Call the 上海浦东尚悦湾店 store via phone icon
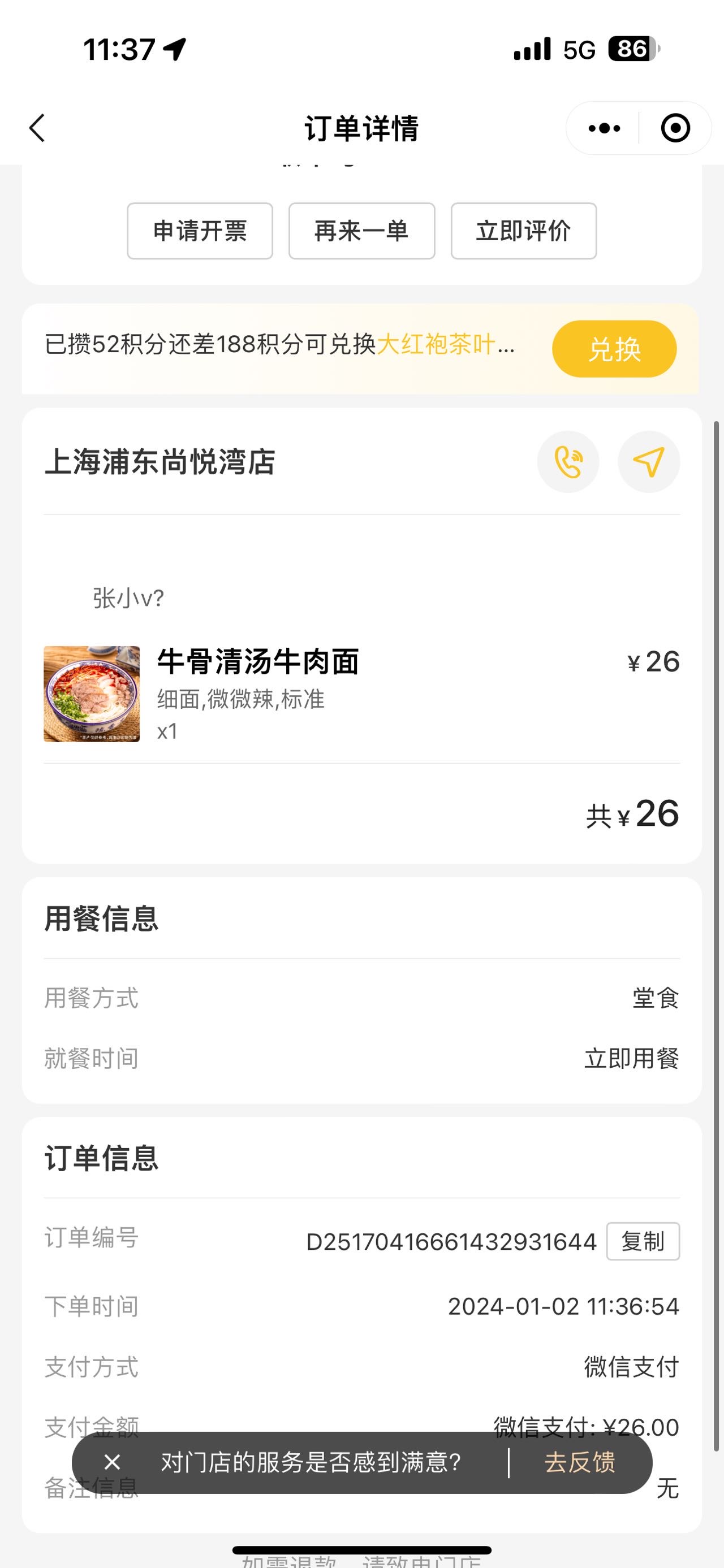 568,462
